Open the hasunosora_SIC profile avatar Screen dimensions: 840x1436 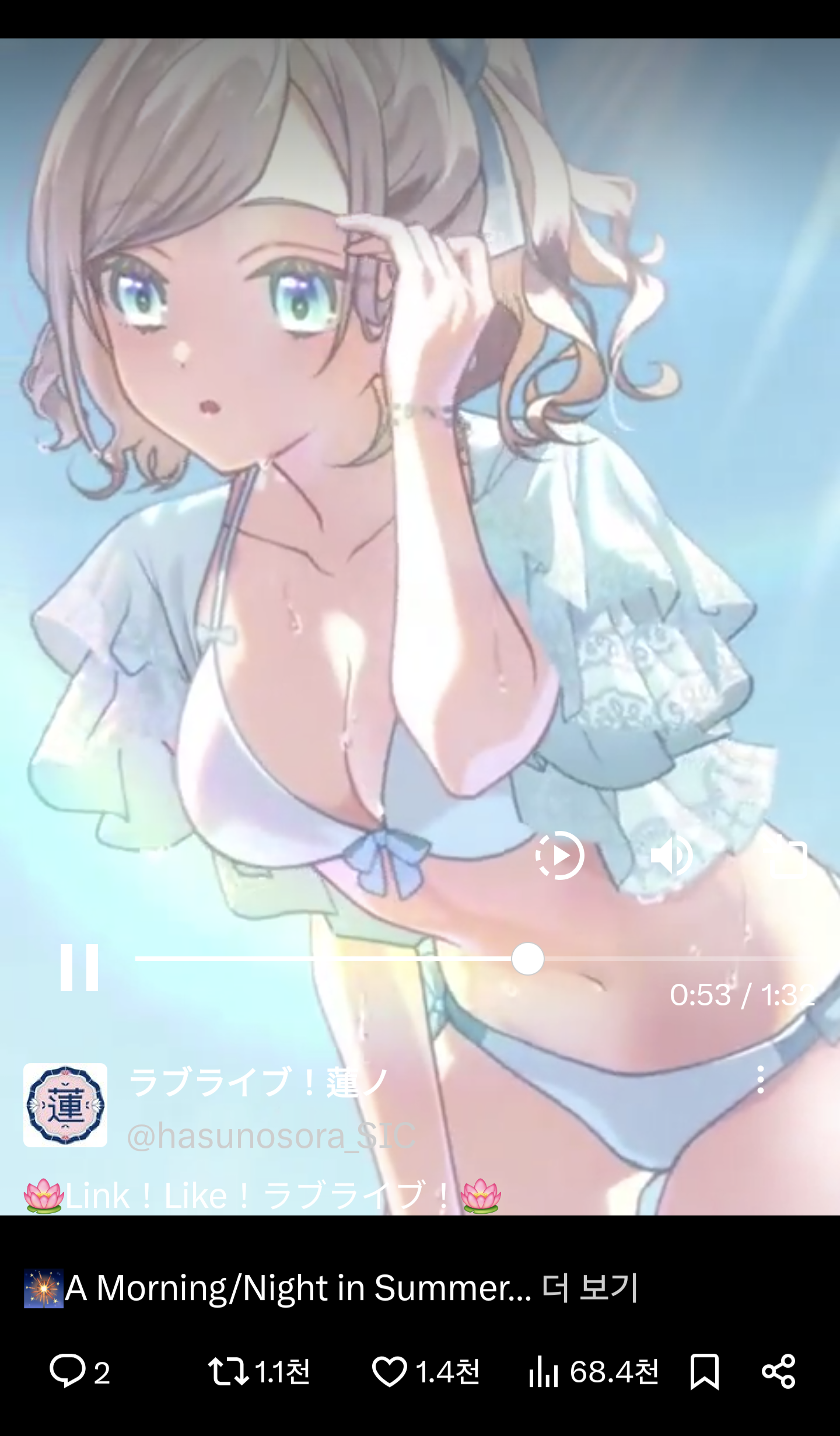click(65, 1105)
